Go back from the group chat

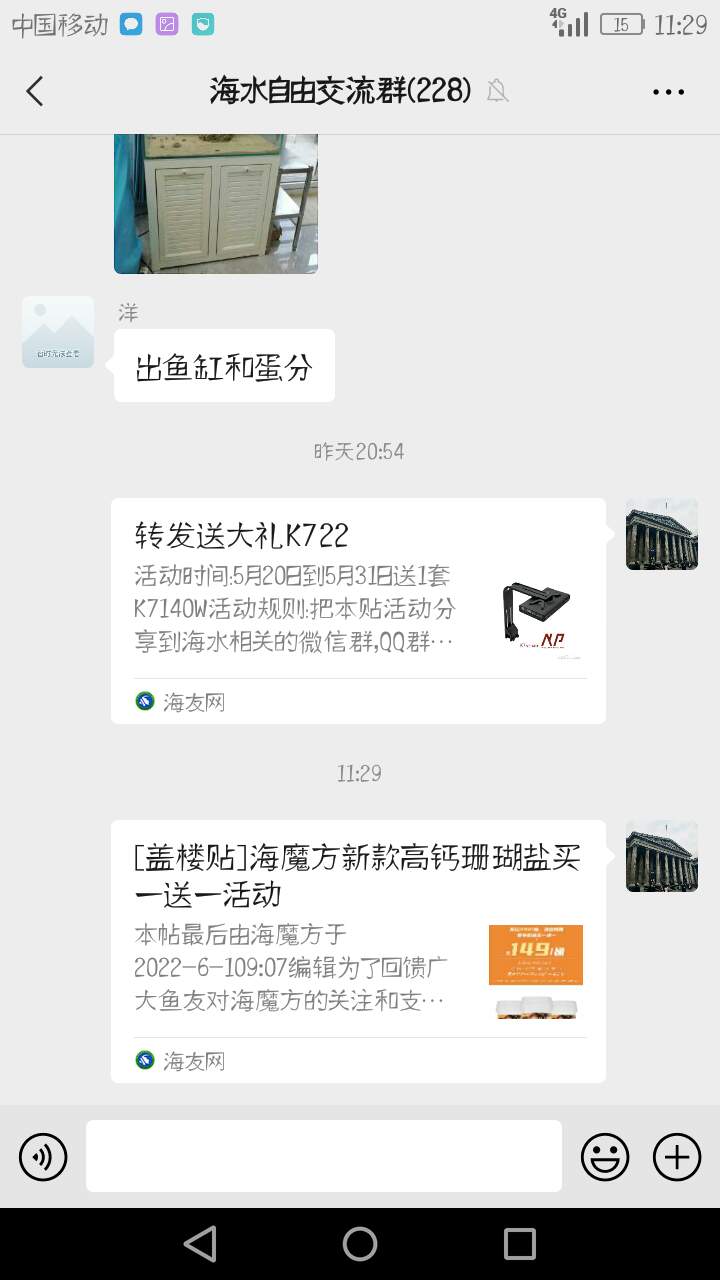35,91
